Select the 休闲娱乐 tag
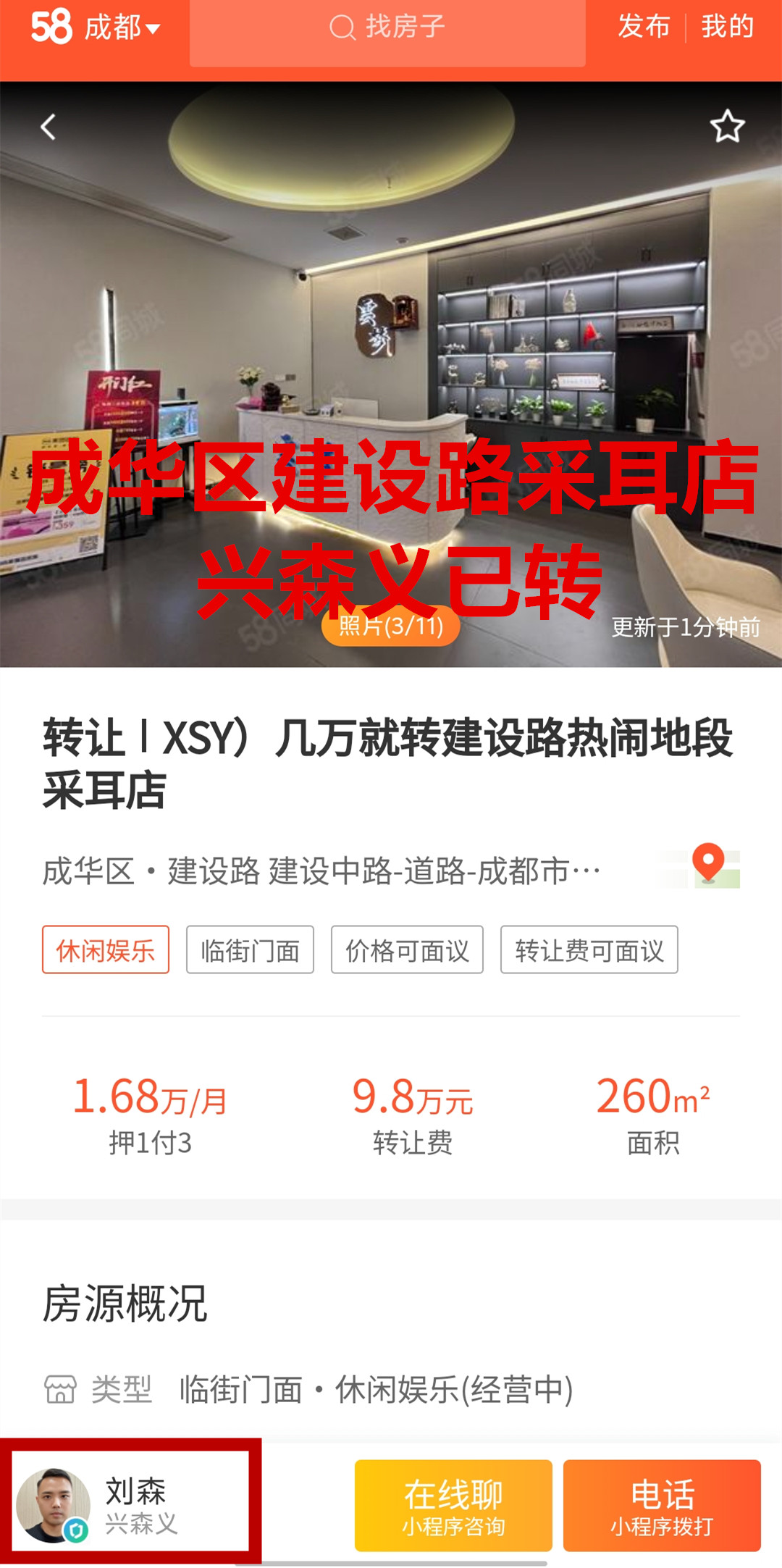 click(x=106, y=949)
